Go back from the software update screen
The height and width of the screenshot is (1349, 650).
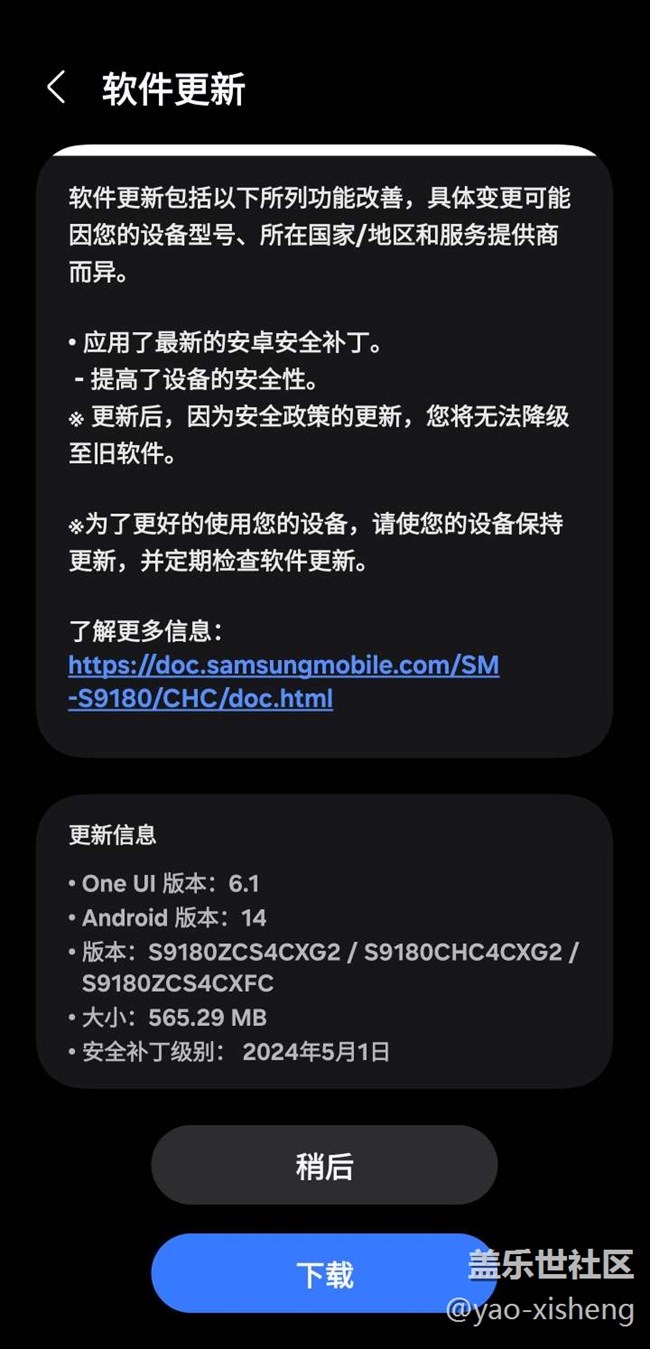click(56, 88)
